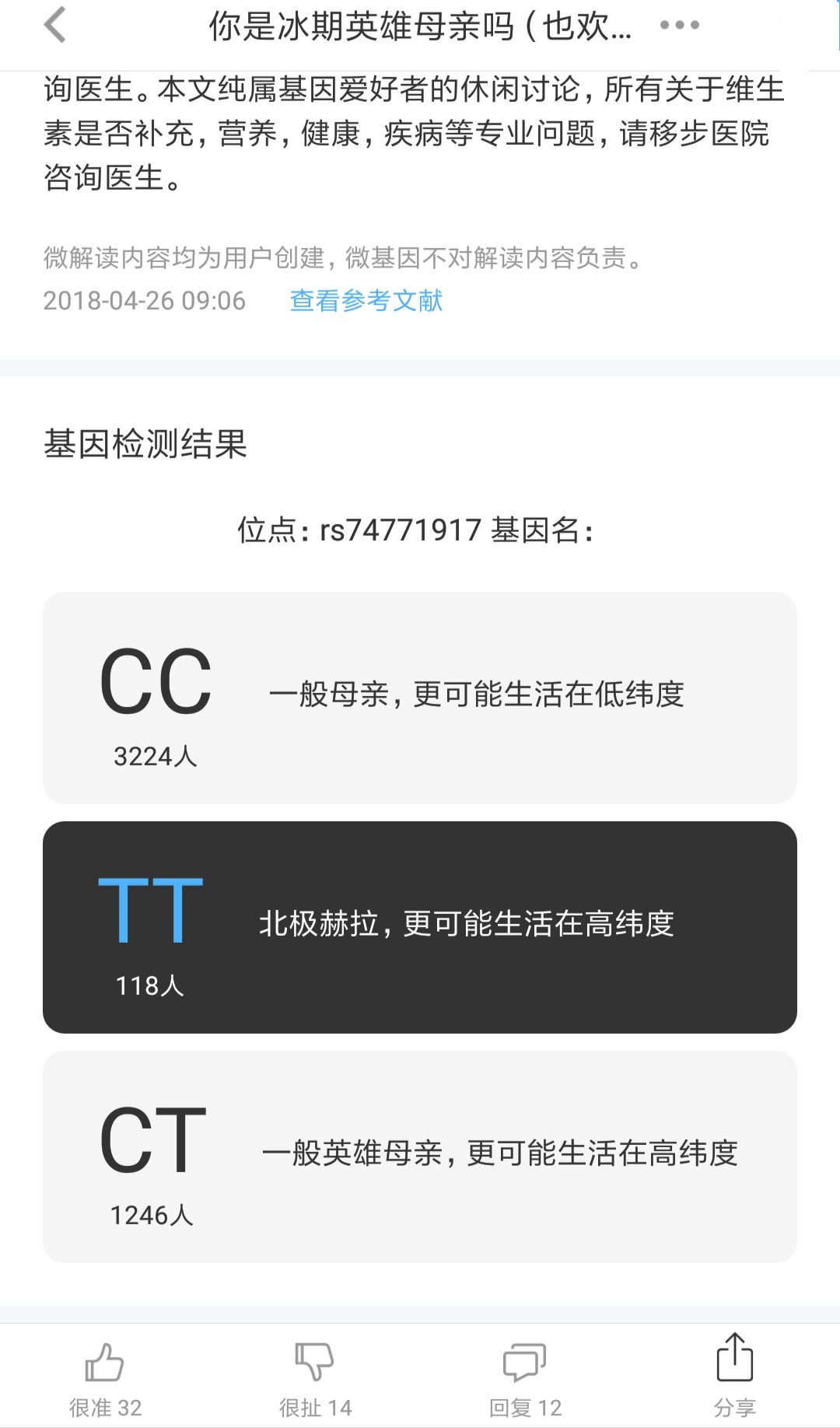Select the CT genotype card

(x=420, y=1157)
